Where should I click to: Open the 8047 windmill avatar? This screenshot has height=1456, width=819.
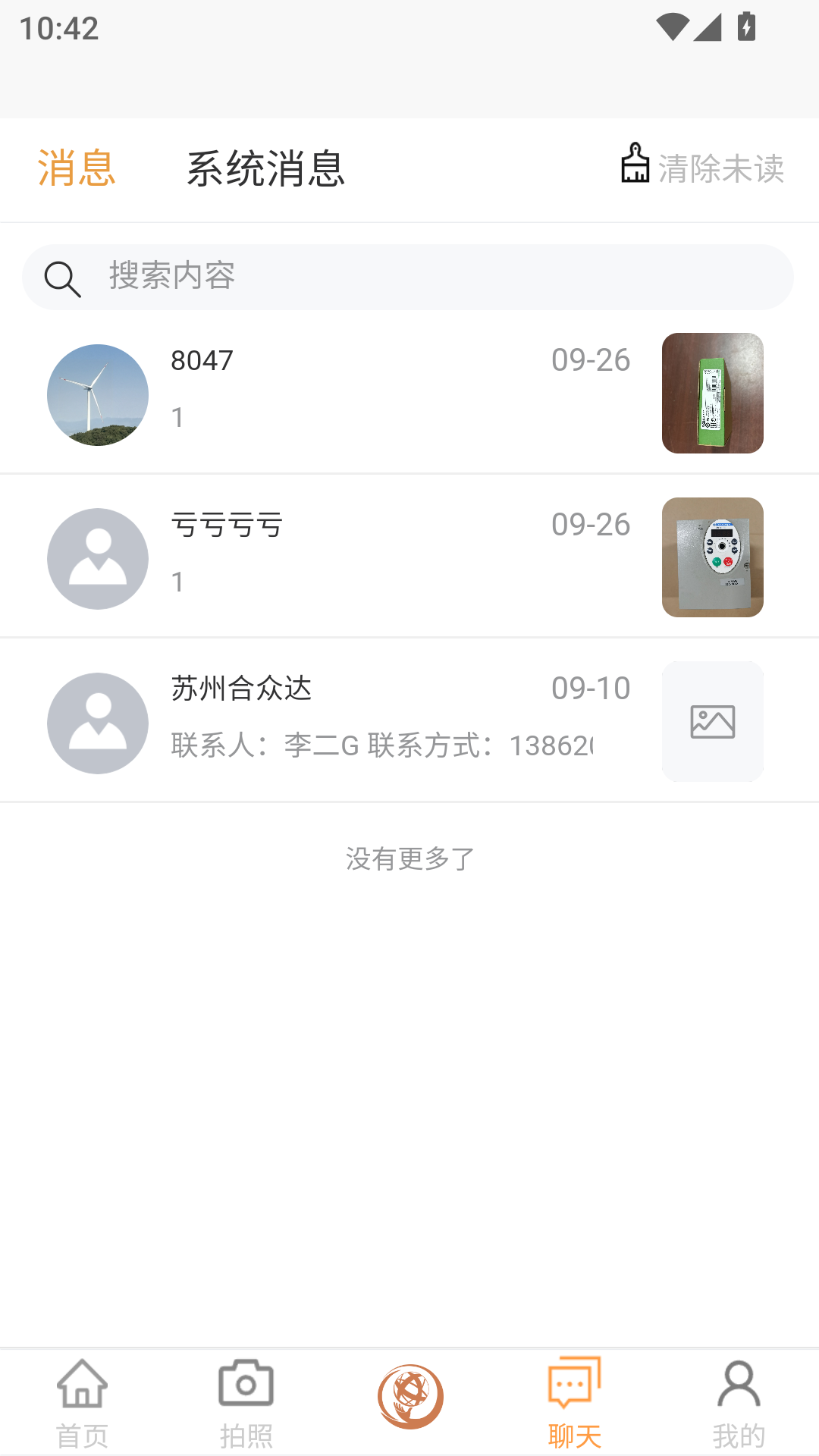click(x=97, y=394)
